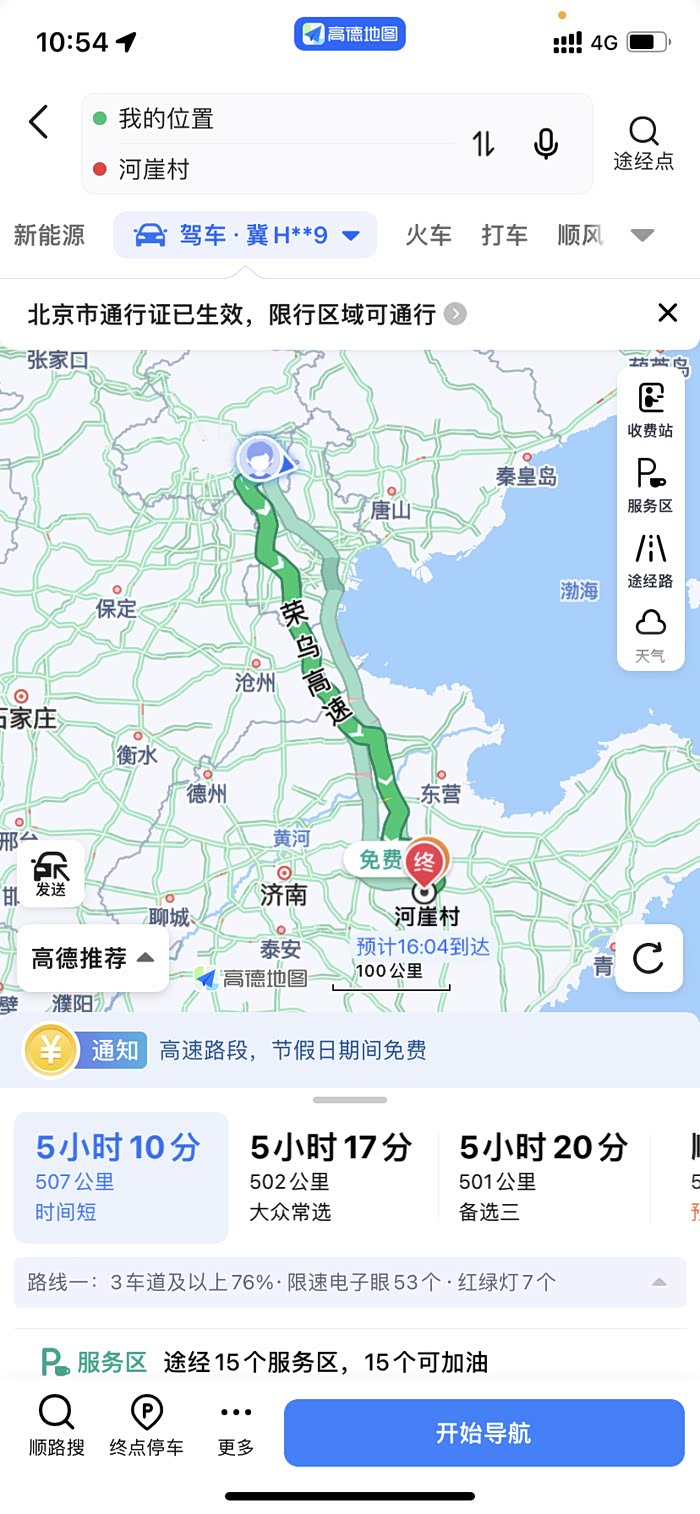This screenshot has height=1514, width=700.
Task: Switch to the 新能源 tab
Action: tap(49, 236)
